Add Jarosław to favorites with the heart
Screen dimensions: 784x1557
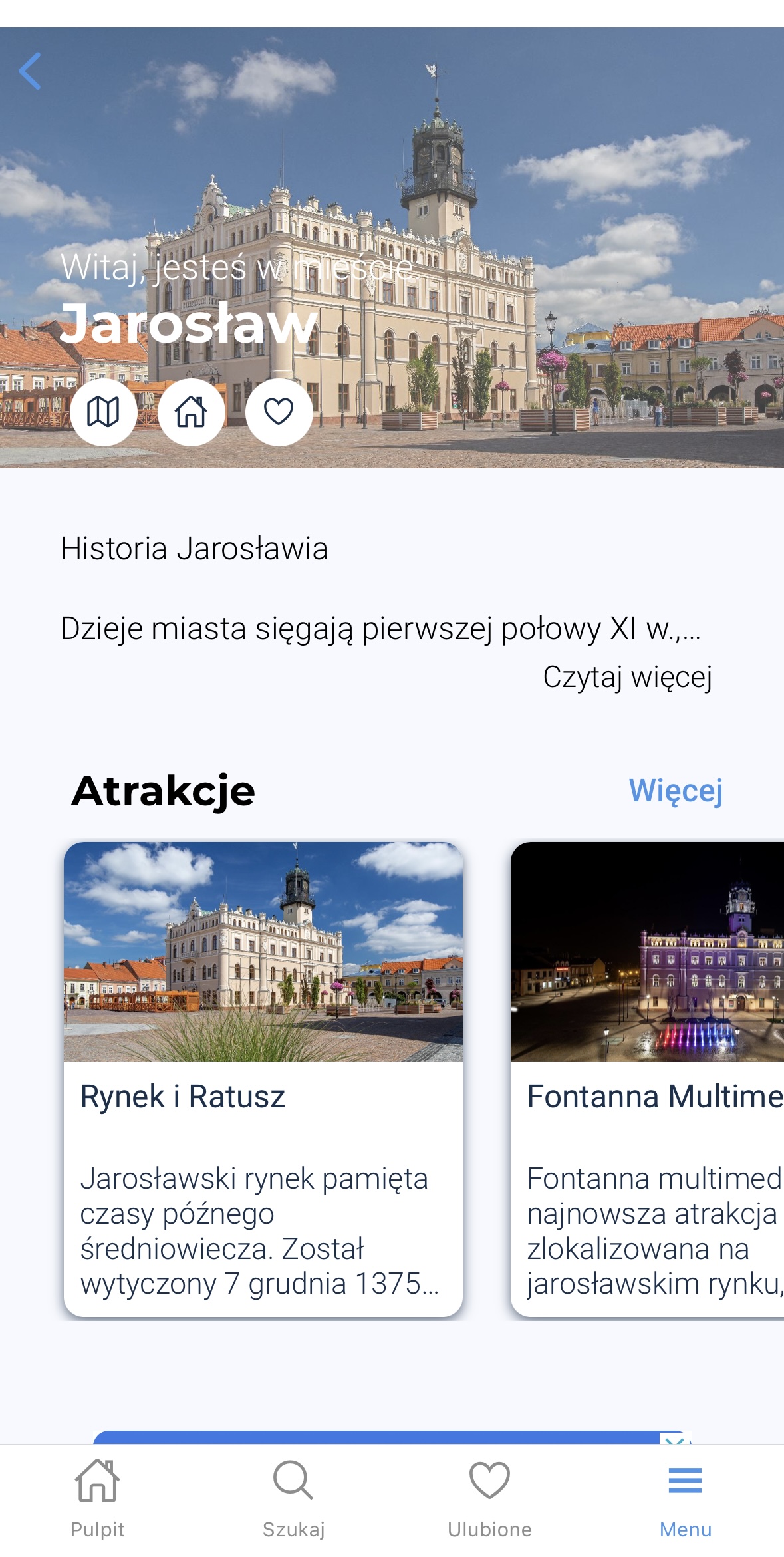pyautogui.click(x=279, y=412)
